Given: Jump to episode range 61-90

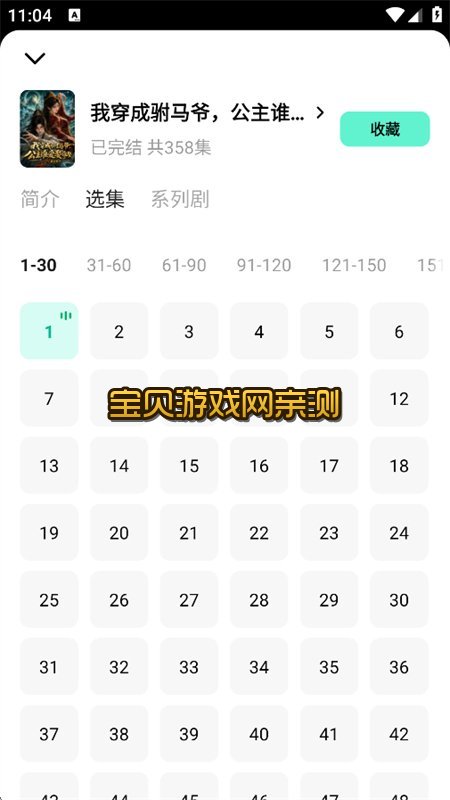Looking at the screenshot, I should [184, 265].
